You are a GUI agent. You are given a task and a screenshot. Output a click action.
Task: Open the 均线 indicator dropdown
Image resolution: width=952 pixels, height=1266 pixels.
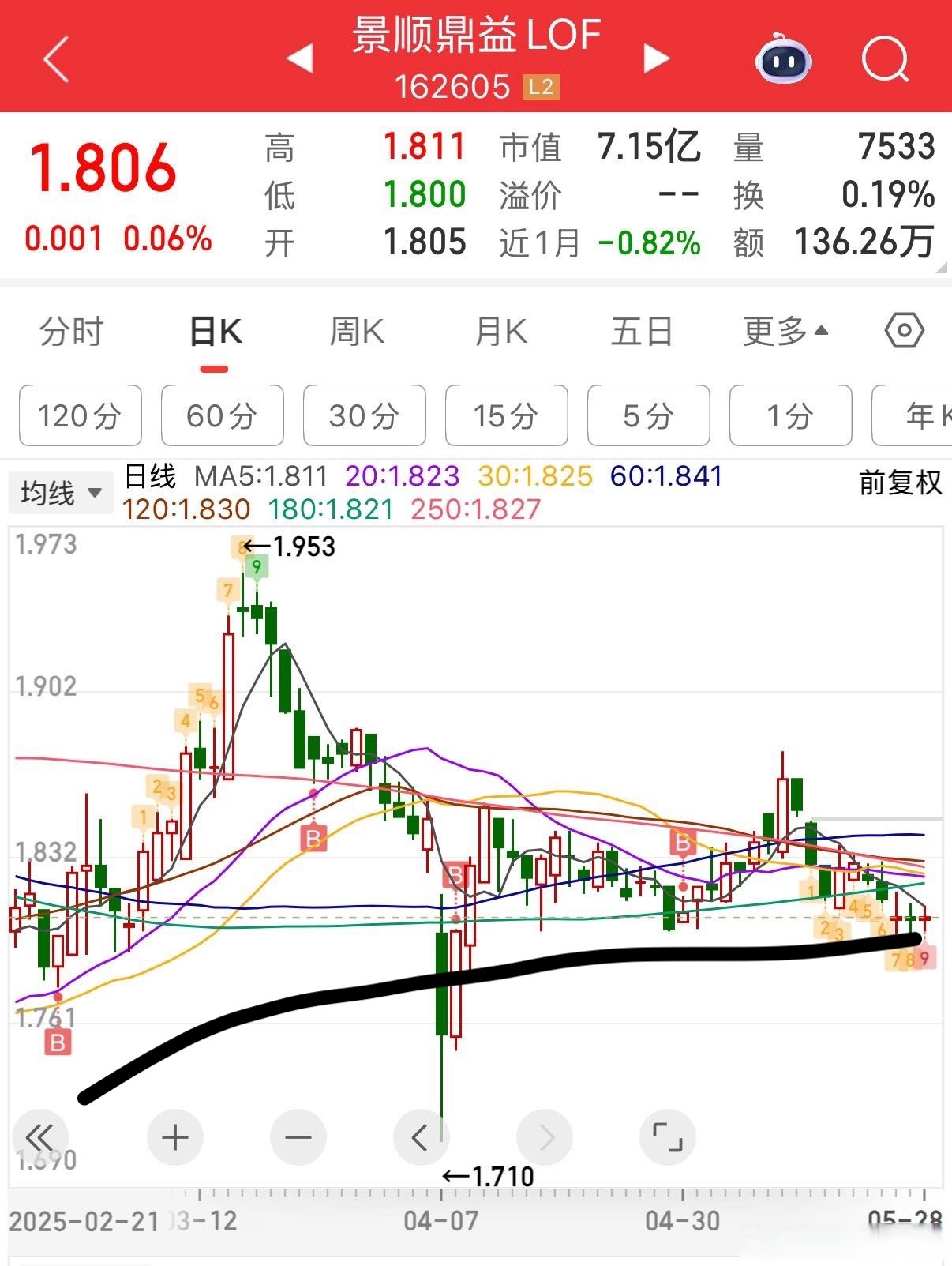coord(61,491)
